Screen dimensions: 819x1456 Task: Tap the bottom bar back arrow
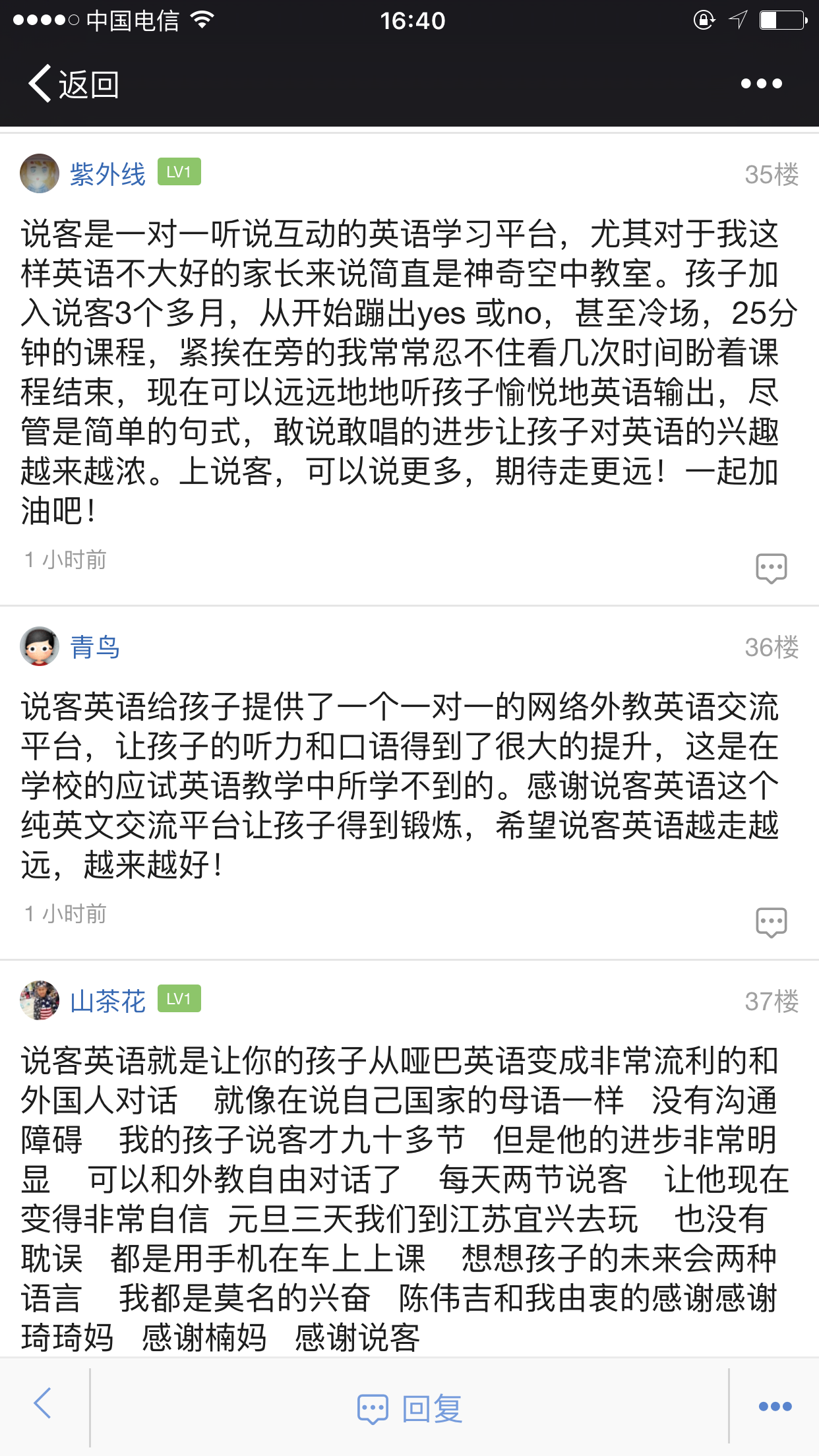[43, 1403]
